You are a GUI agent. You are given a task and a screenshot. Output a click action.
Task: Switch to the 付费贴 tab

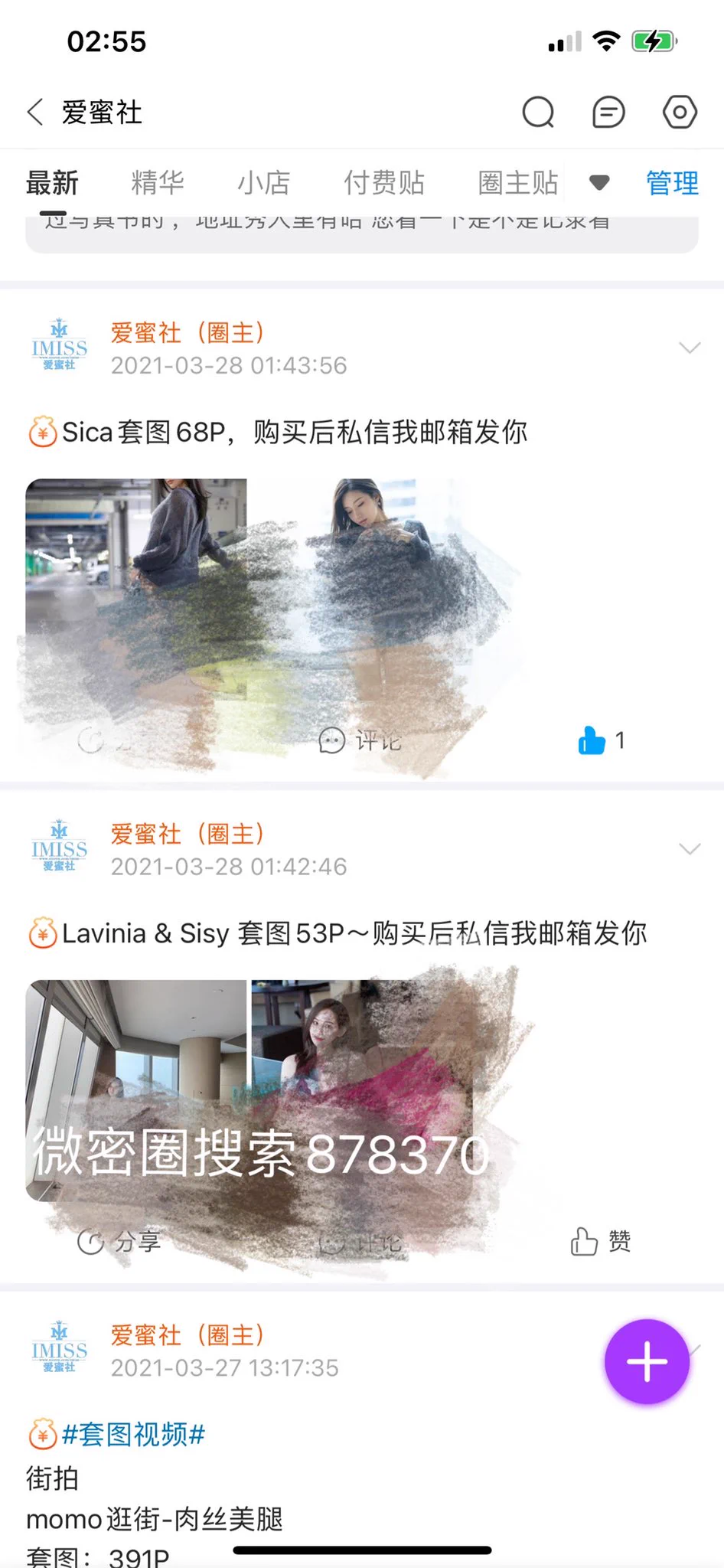[383, 183]
